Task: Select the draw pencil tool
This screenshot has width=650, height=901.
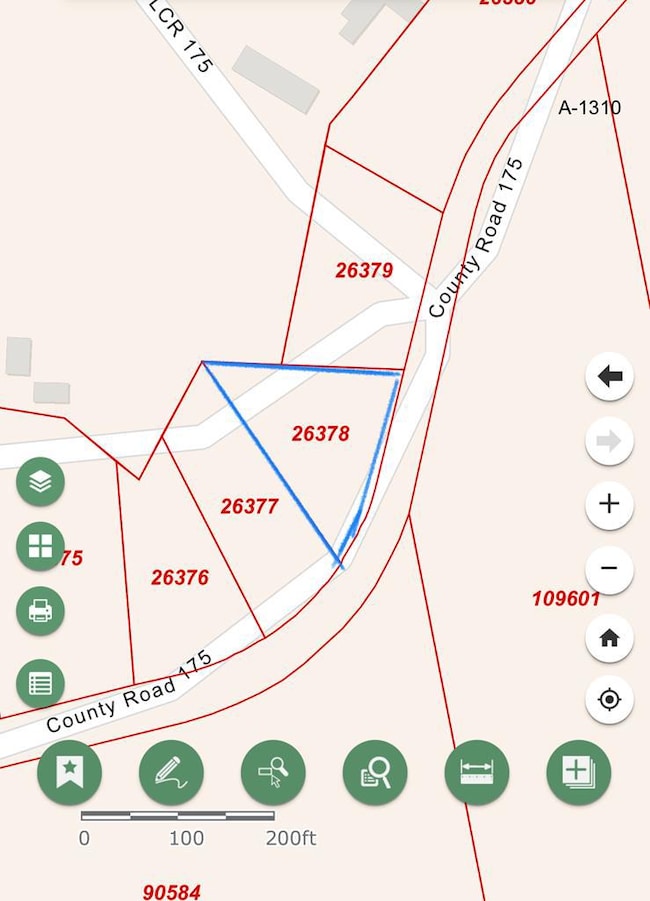Action: (171, 773)
